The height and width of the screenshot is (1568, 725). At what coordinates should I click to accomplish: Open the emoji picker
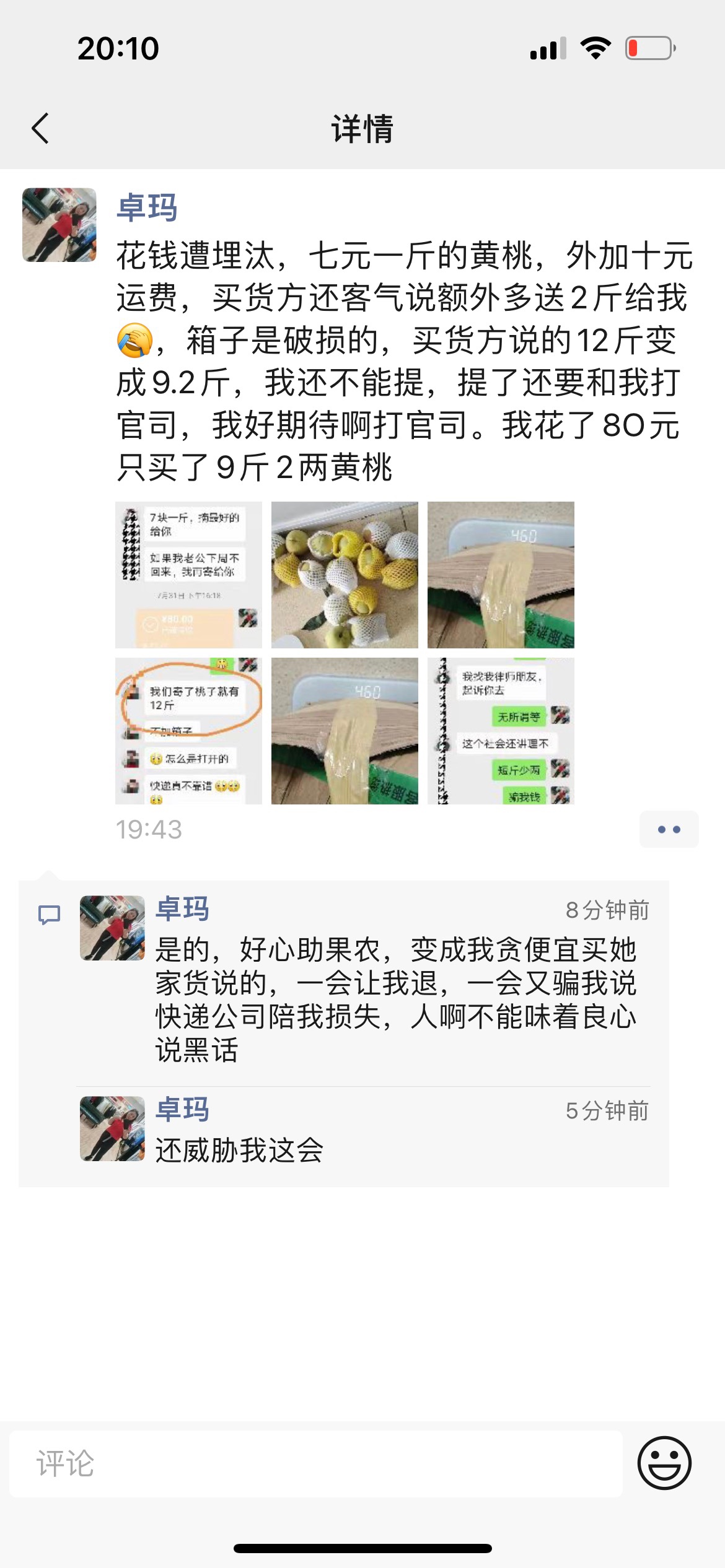(x=664, y=1463)
